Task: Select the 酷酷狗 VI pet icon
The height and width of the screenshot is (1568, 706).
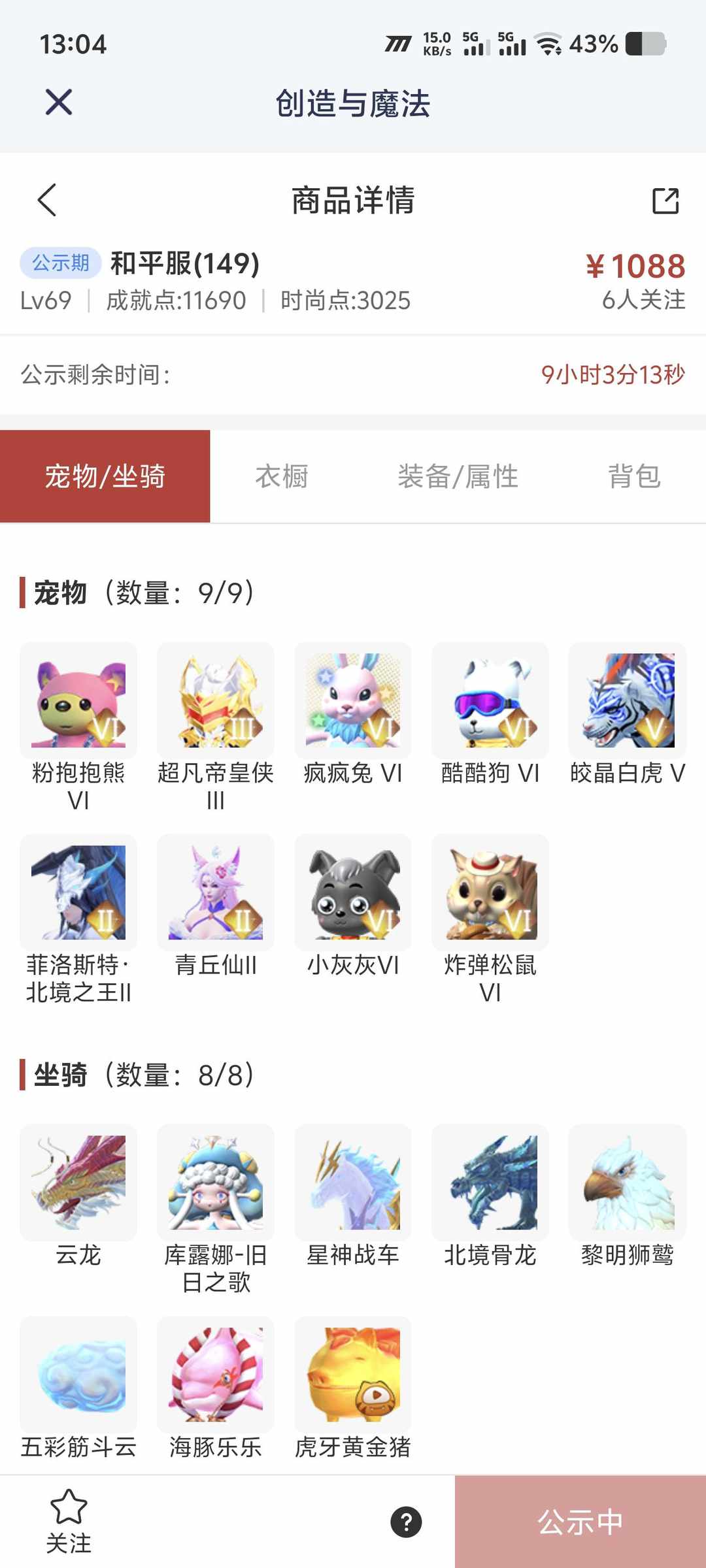Action: pos(489,699)
